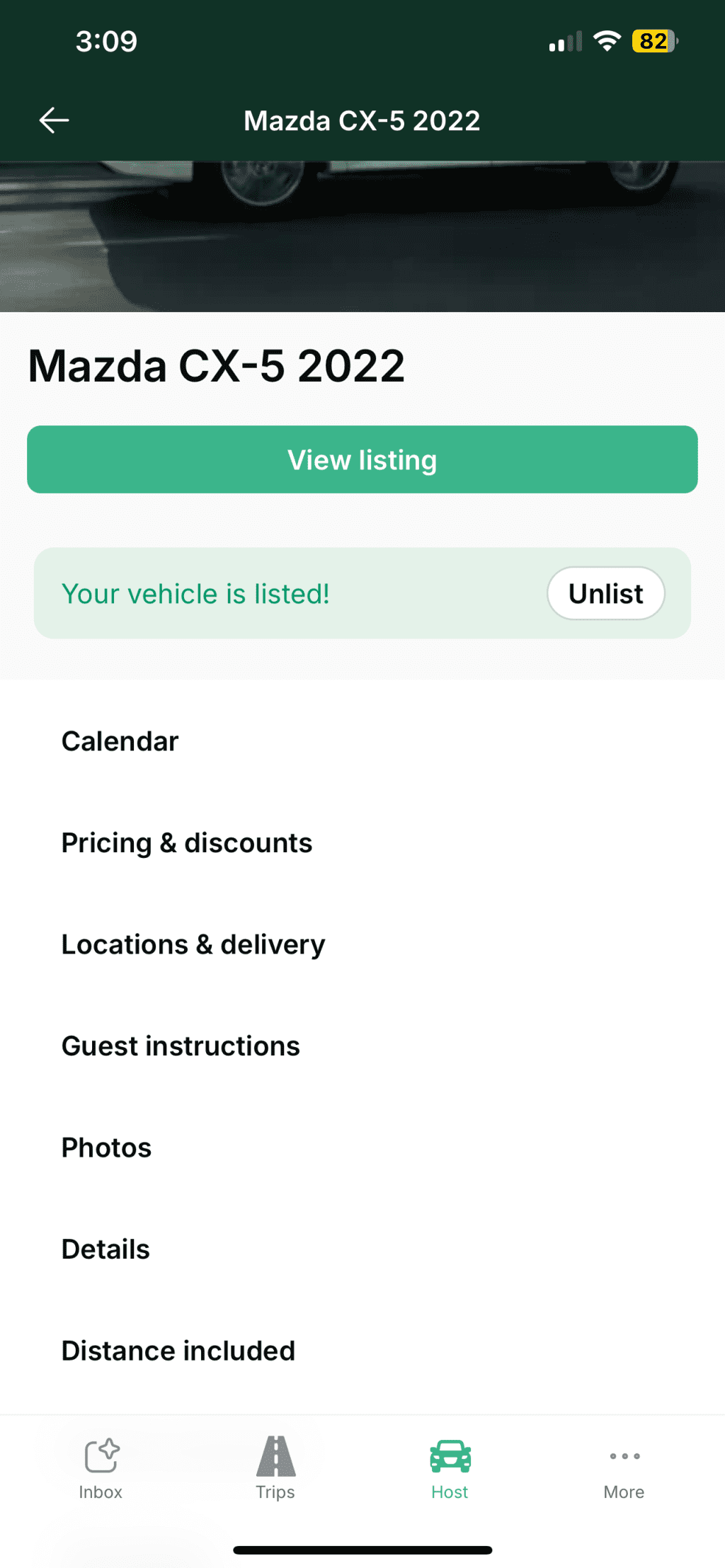The width and height of the screenshot is (725, 1568).
Task: Select the Host tab
Action: (450, 1469)
